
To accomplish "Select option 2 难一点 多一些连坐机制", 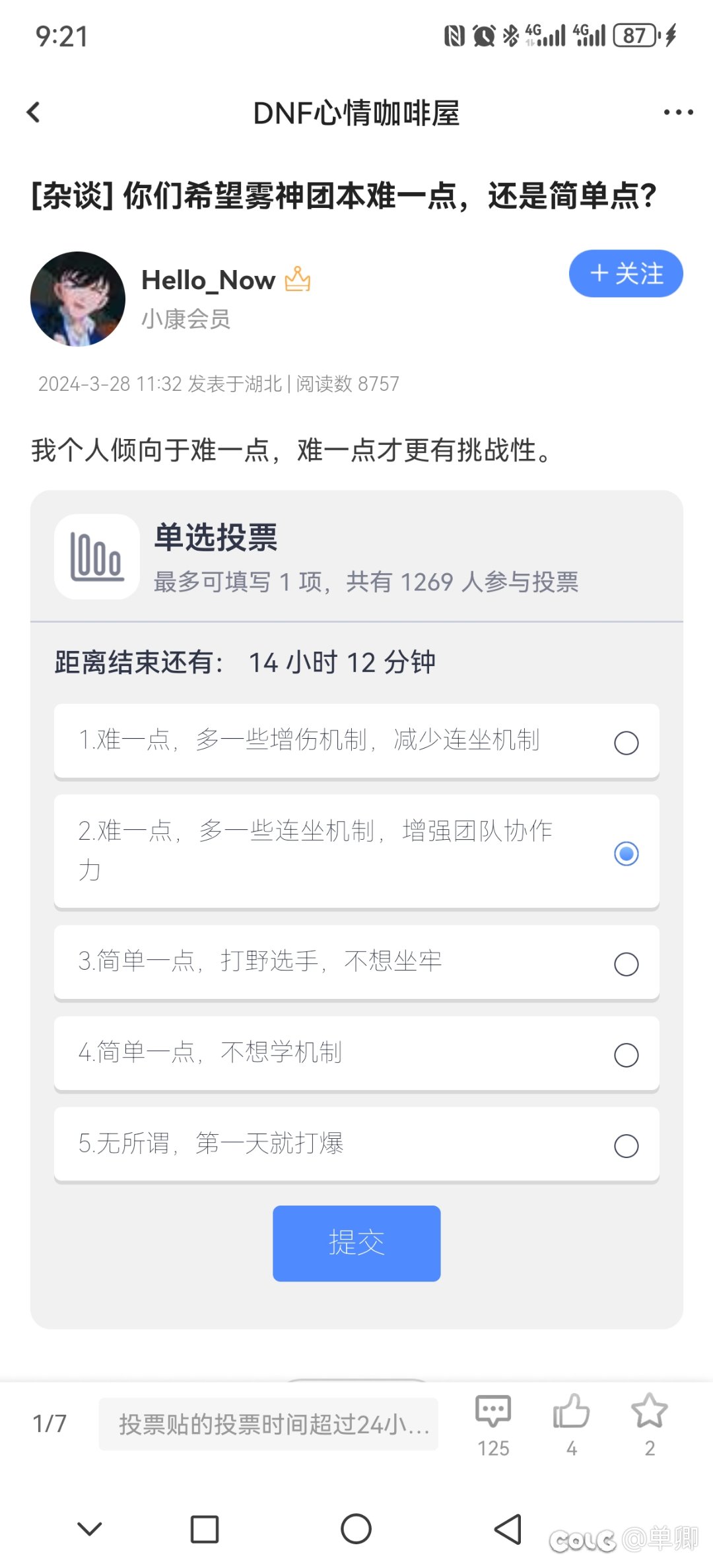I will [356, 852].
